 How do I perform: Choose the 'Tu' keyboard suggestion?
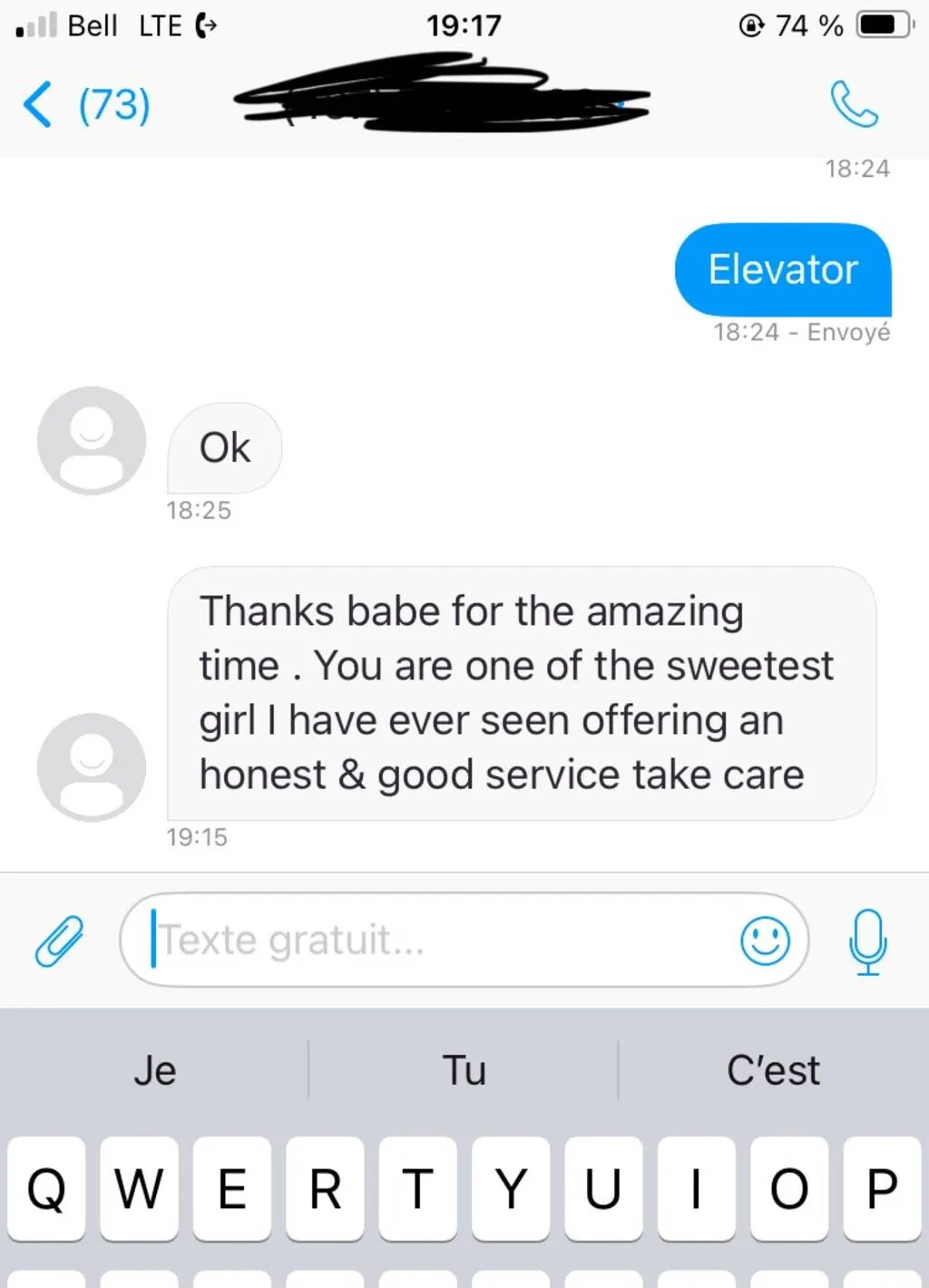click(x=464, y=1070)
